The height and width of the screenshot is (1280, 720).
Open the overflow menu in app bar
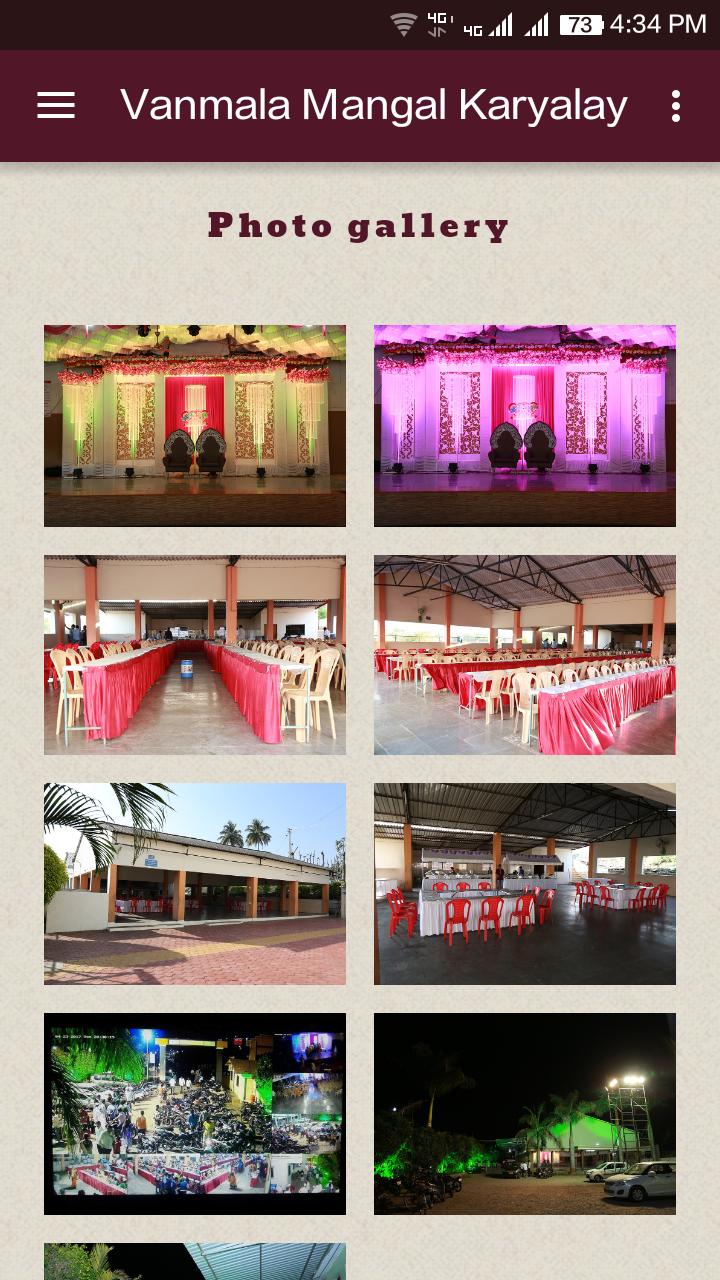coord(676,106)
